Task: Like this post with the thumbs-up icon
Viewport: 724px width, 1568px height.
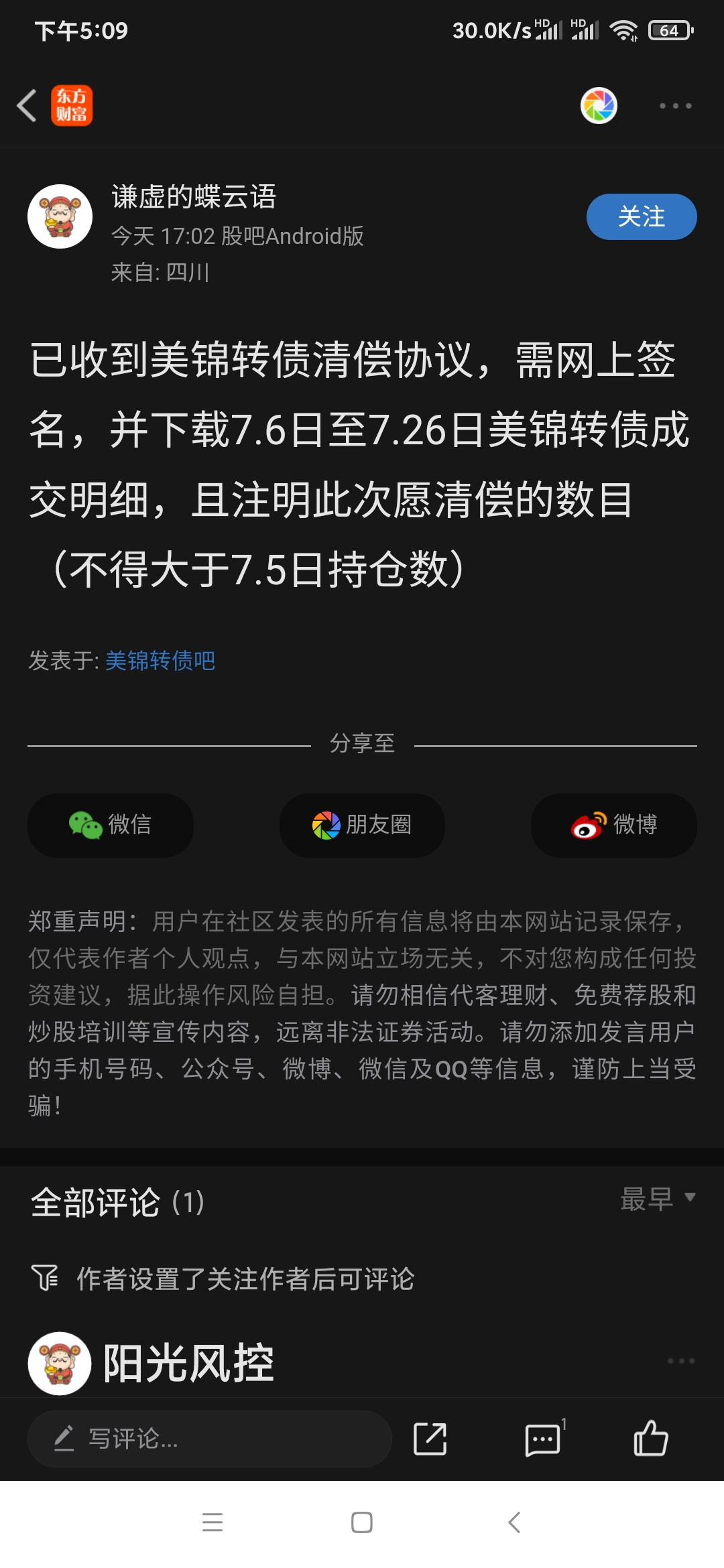Action: (650, 1439)
